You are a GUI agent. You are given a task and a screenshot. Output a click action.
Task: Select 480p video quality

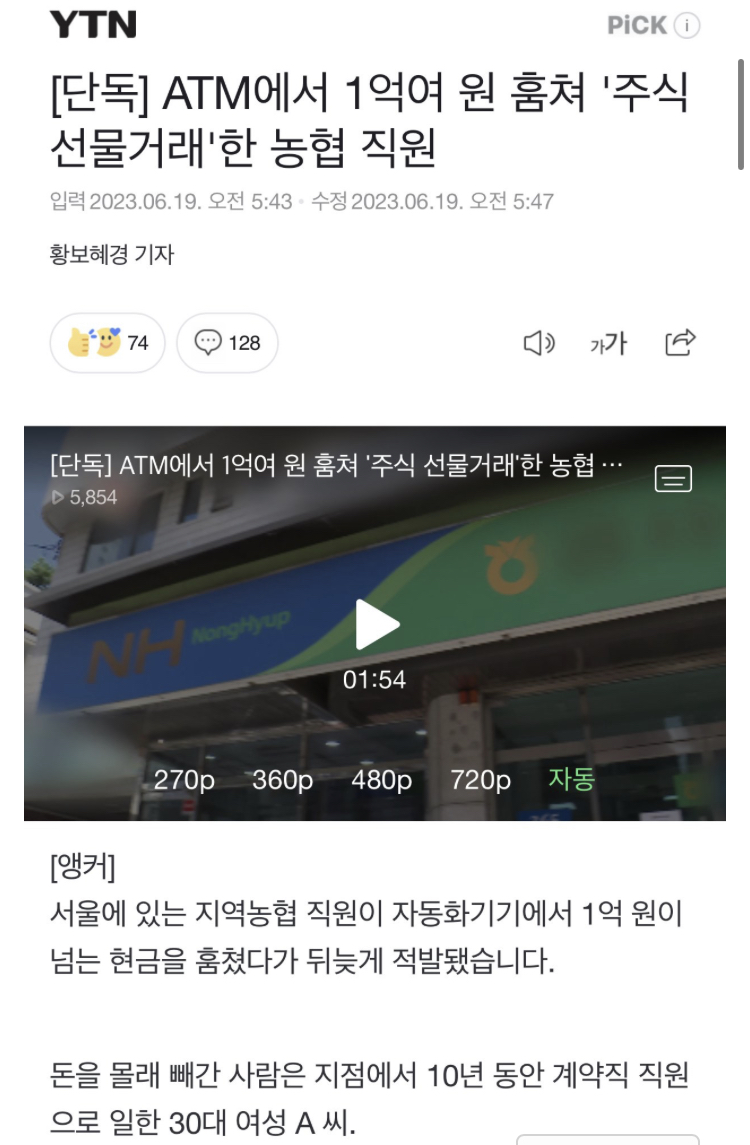[x=381, y=780]
